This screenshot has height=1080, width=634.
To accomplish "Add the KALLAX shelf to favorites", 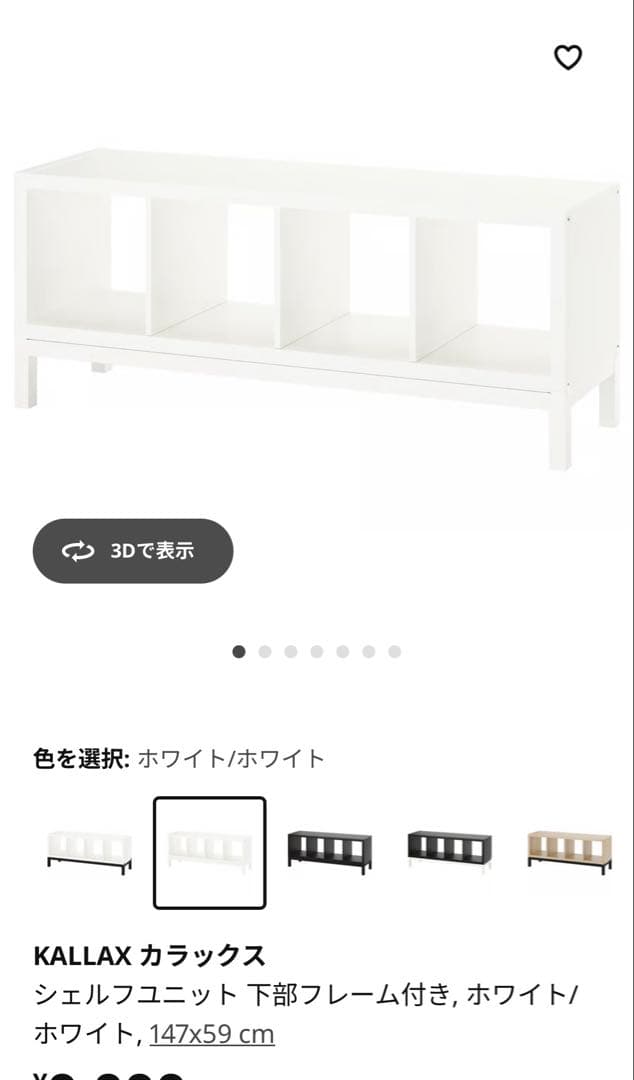I will point(568,58).
